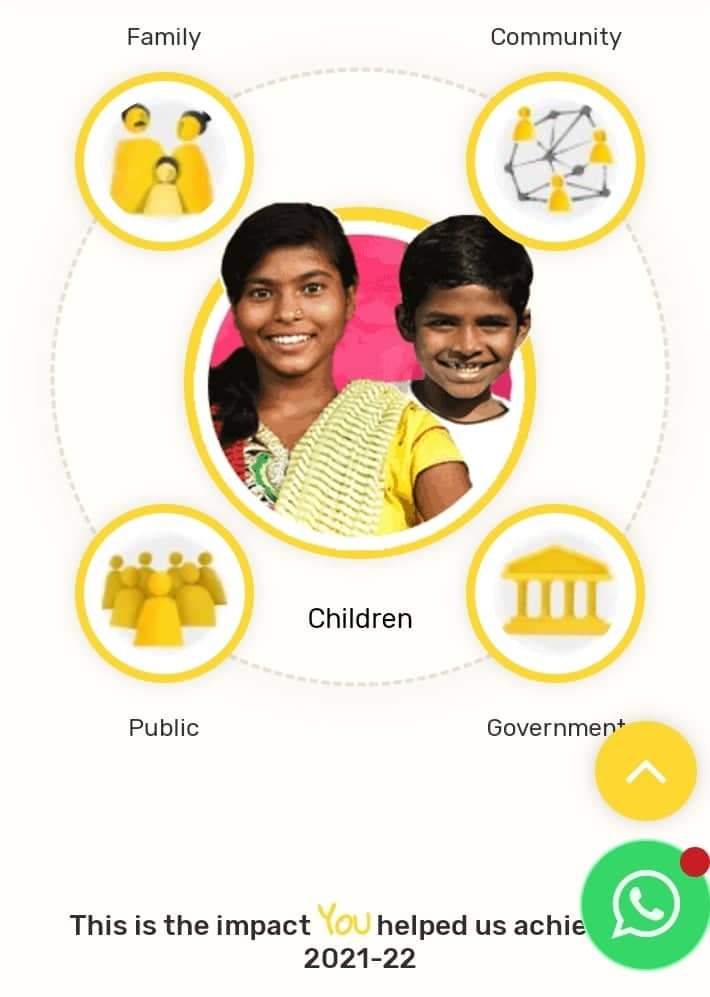
Task: Select the Community circle icon
Action: tap(556, 160)
